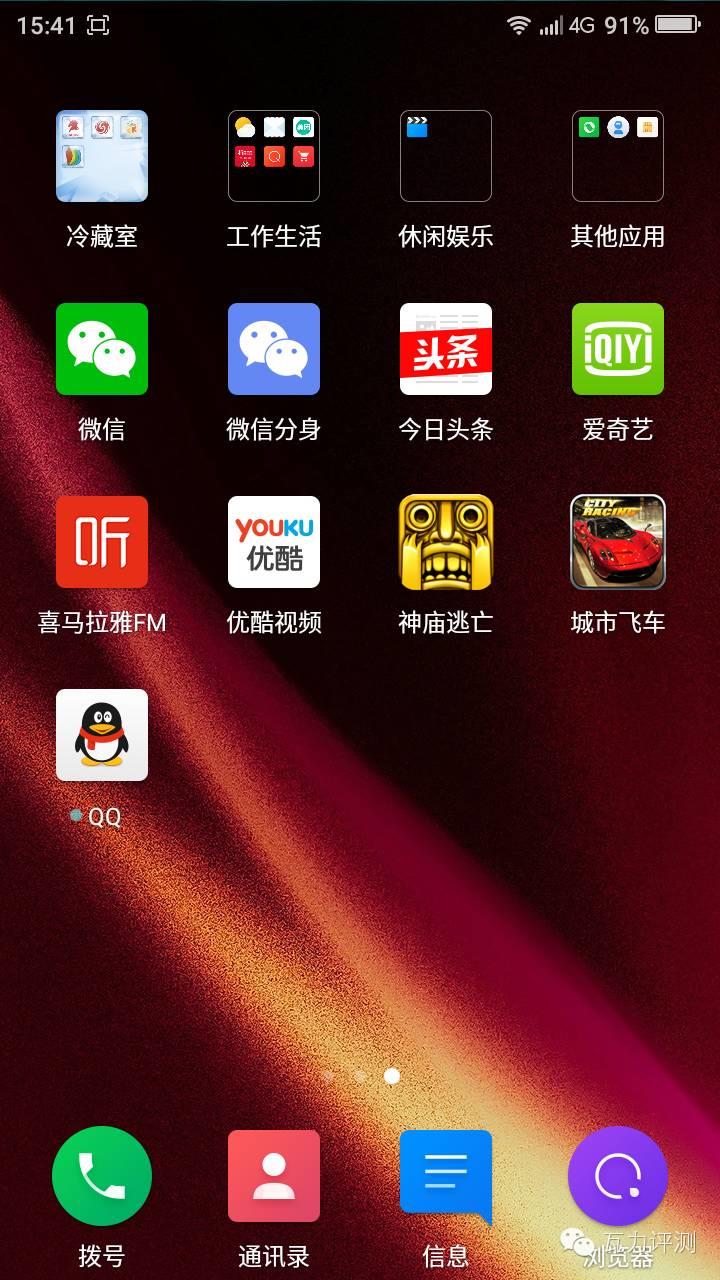The width and height of the screenshot is (720, 1280).
Task: Open the 冷藏室 folder
Action: point(102,156)
